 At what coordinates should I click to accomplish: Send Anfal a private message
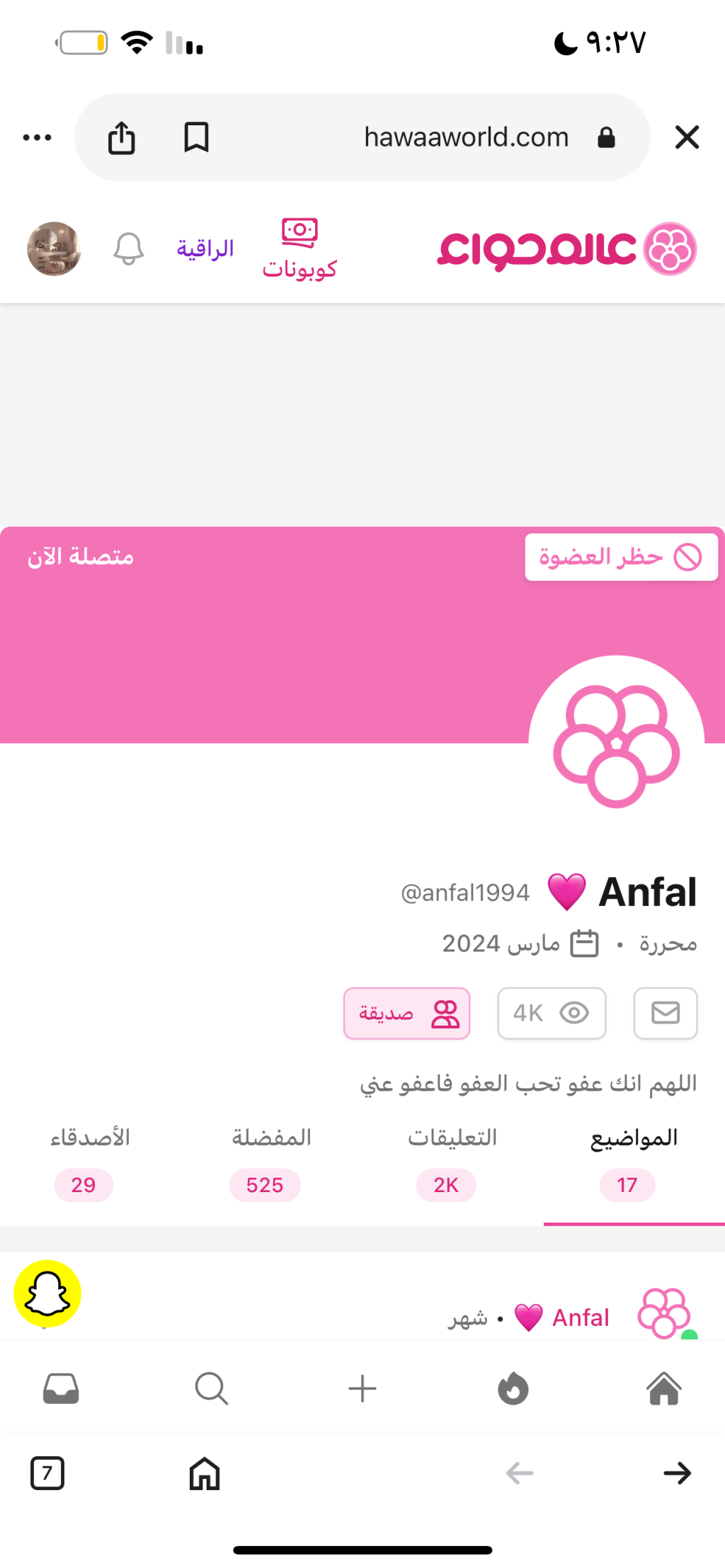(x=666, y=1013)
